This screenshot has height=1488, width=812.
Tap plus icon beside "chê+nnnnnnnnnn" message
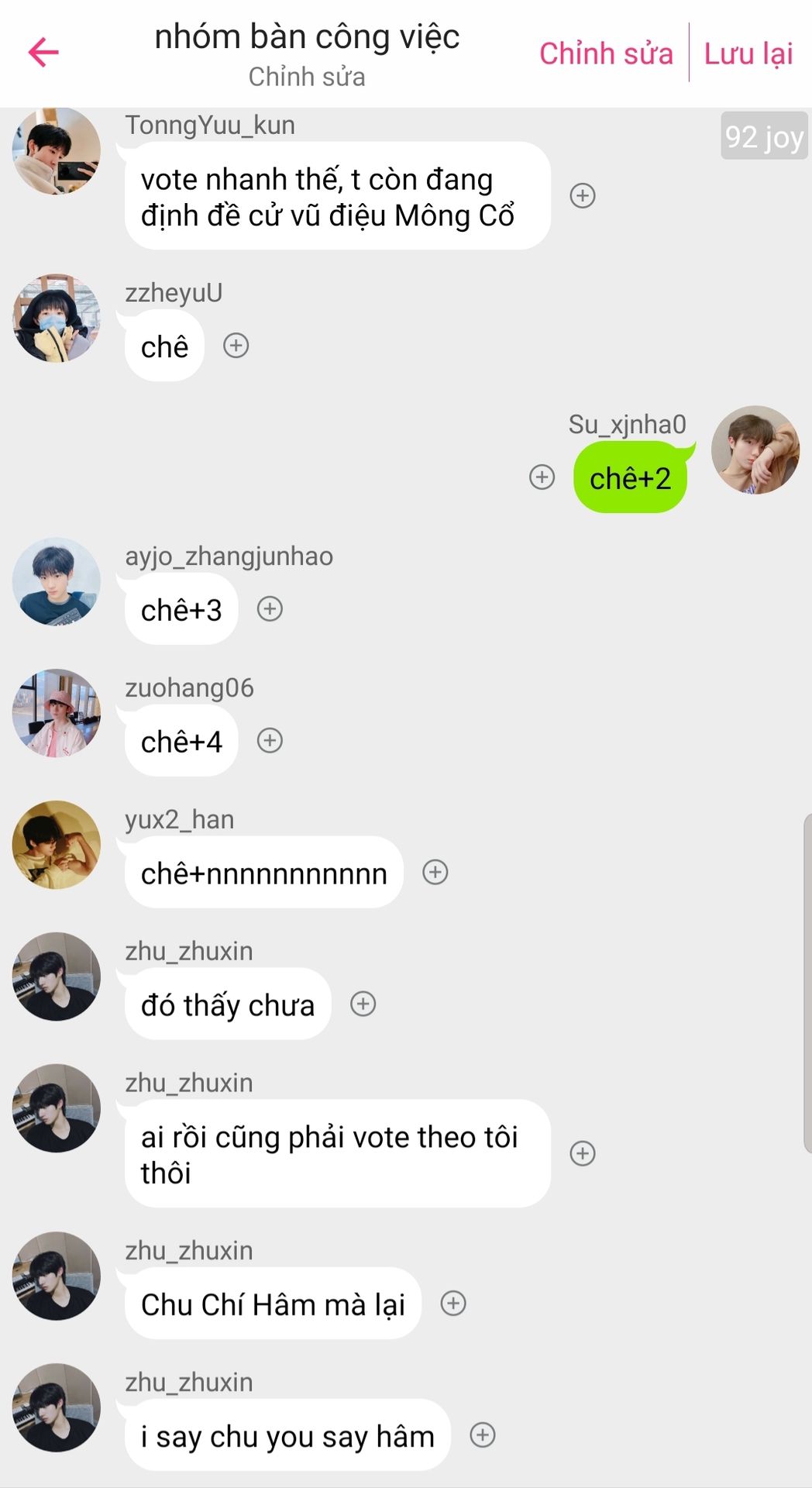point(435,873)
